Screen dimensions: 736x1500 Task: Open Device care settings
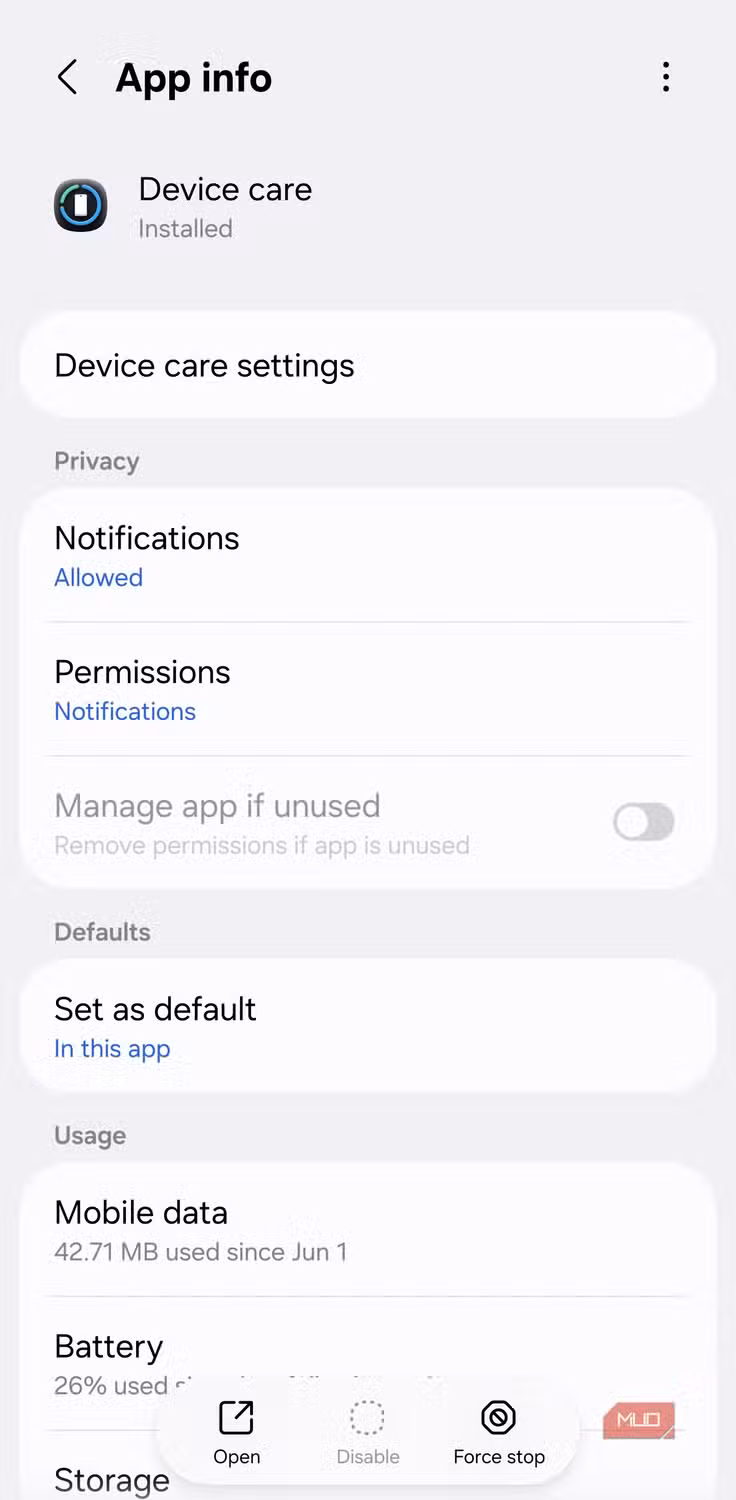click(x=368, y=365)
